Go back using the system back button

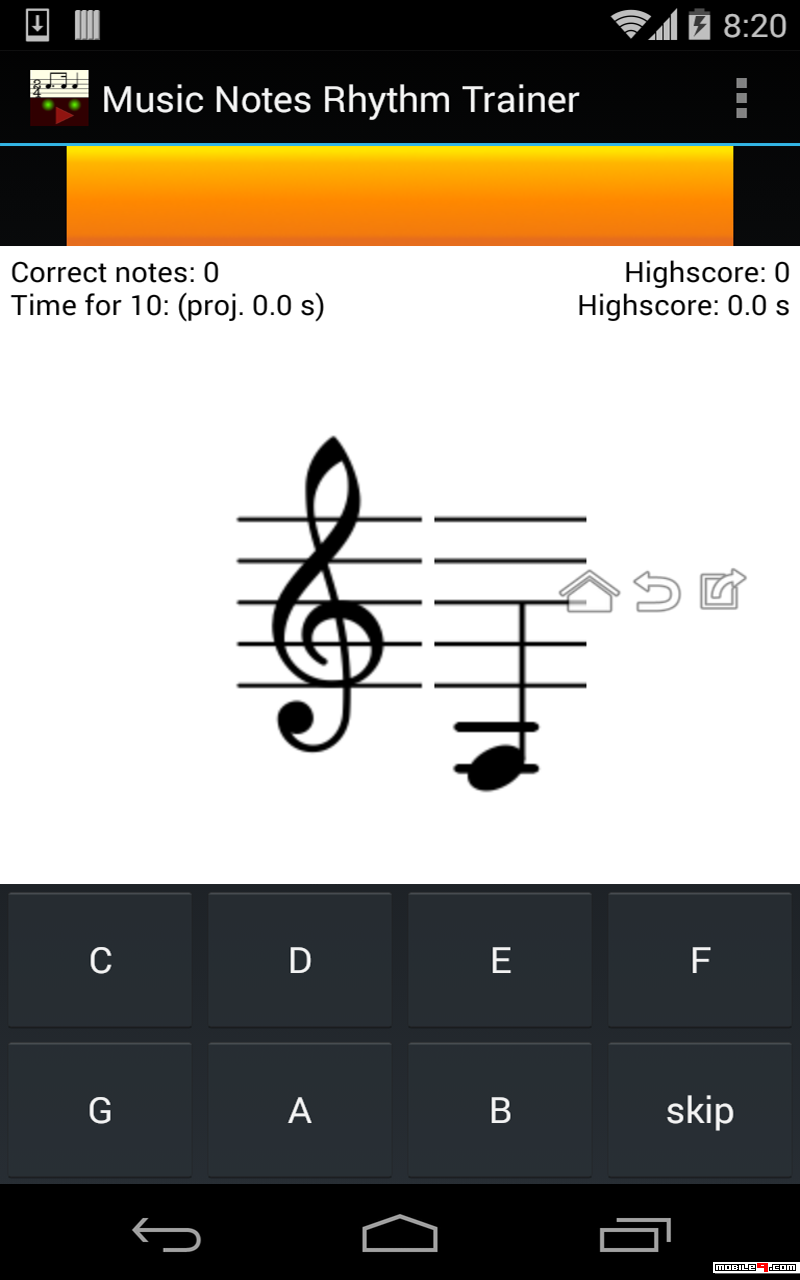167,1234
